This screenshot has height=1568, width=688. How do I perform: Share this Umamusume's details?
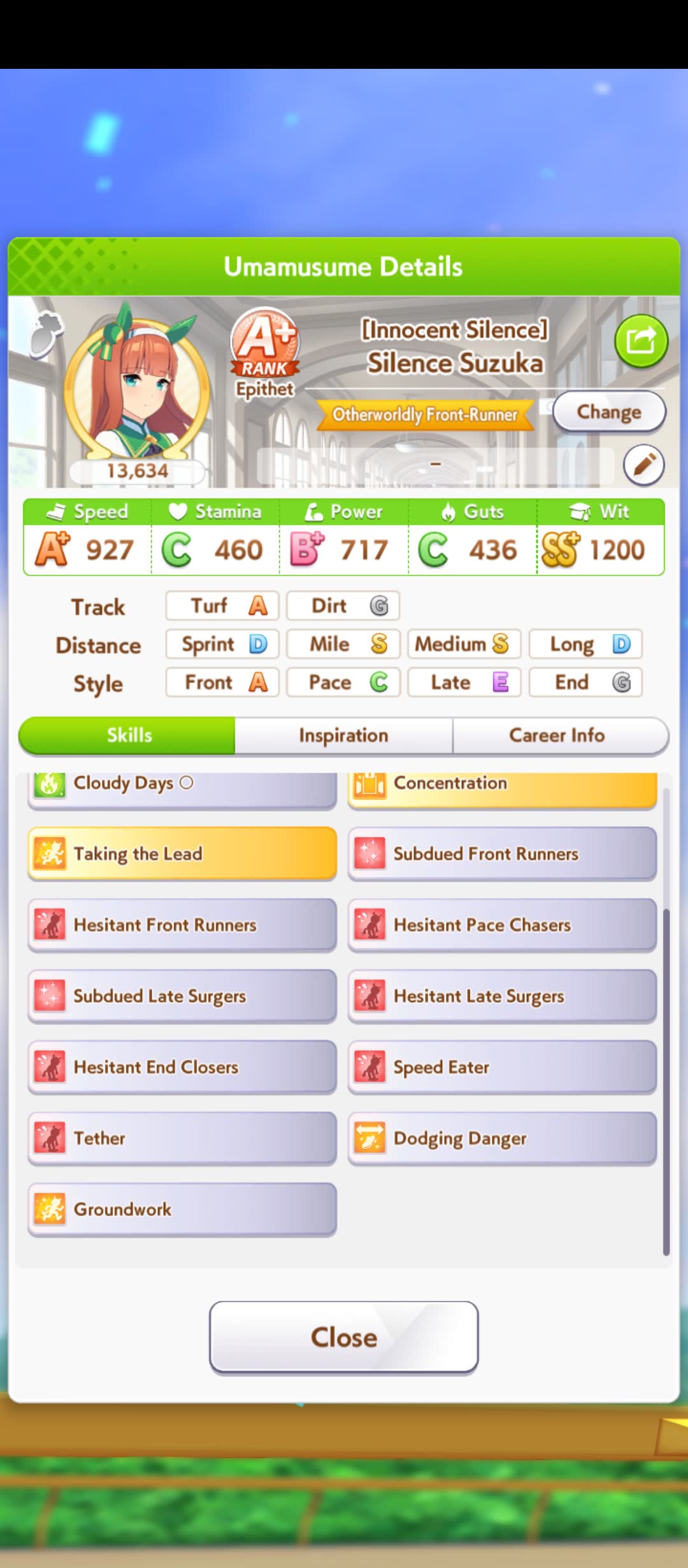[x=641, y=341]
